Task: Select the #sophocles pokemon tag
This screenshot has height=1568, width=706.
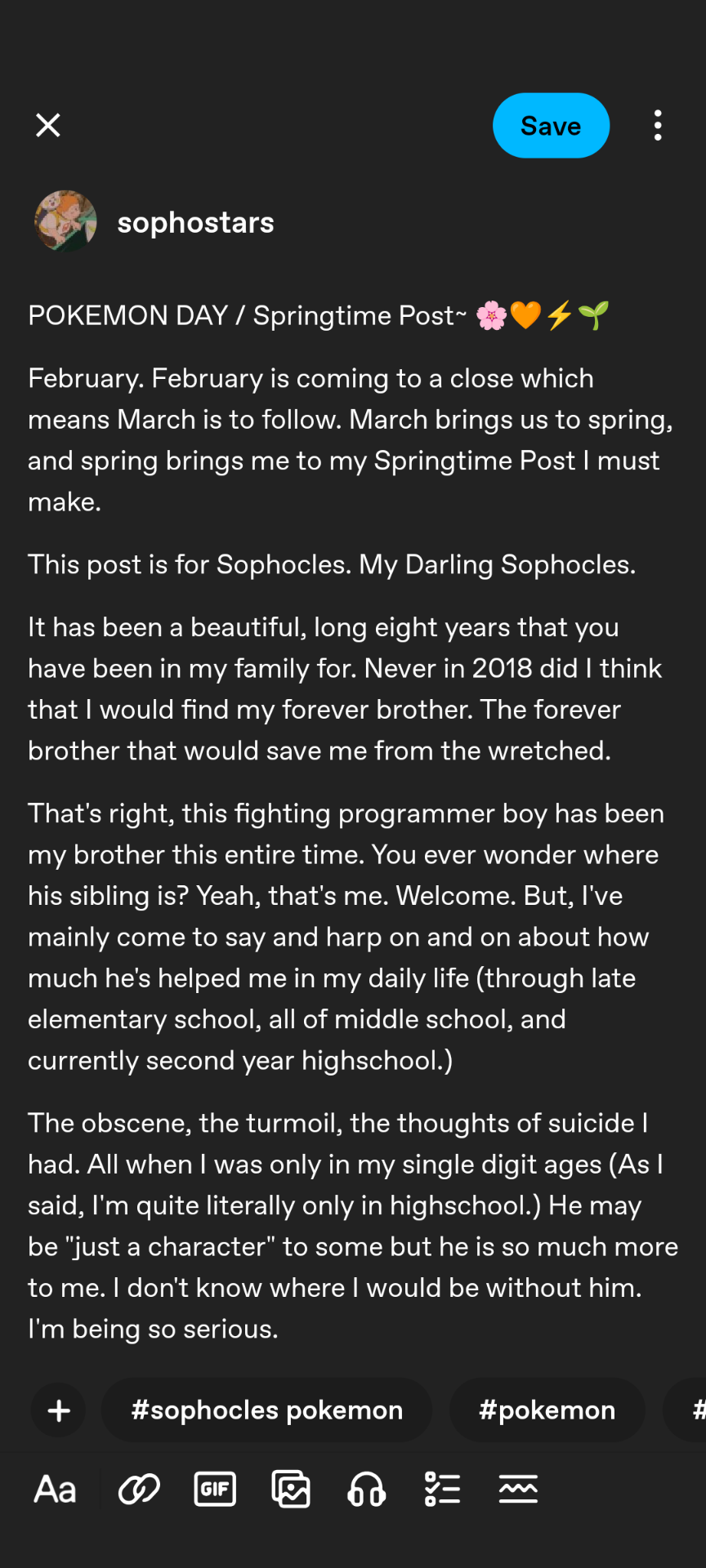Action: (x=266, y=1410)
